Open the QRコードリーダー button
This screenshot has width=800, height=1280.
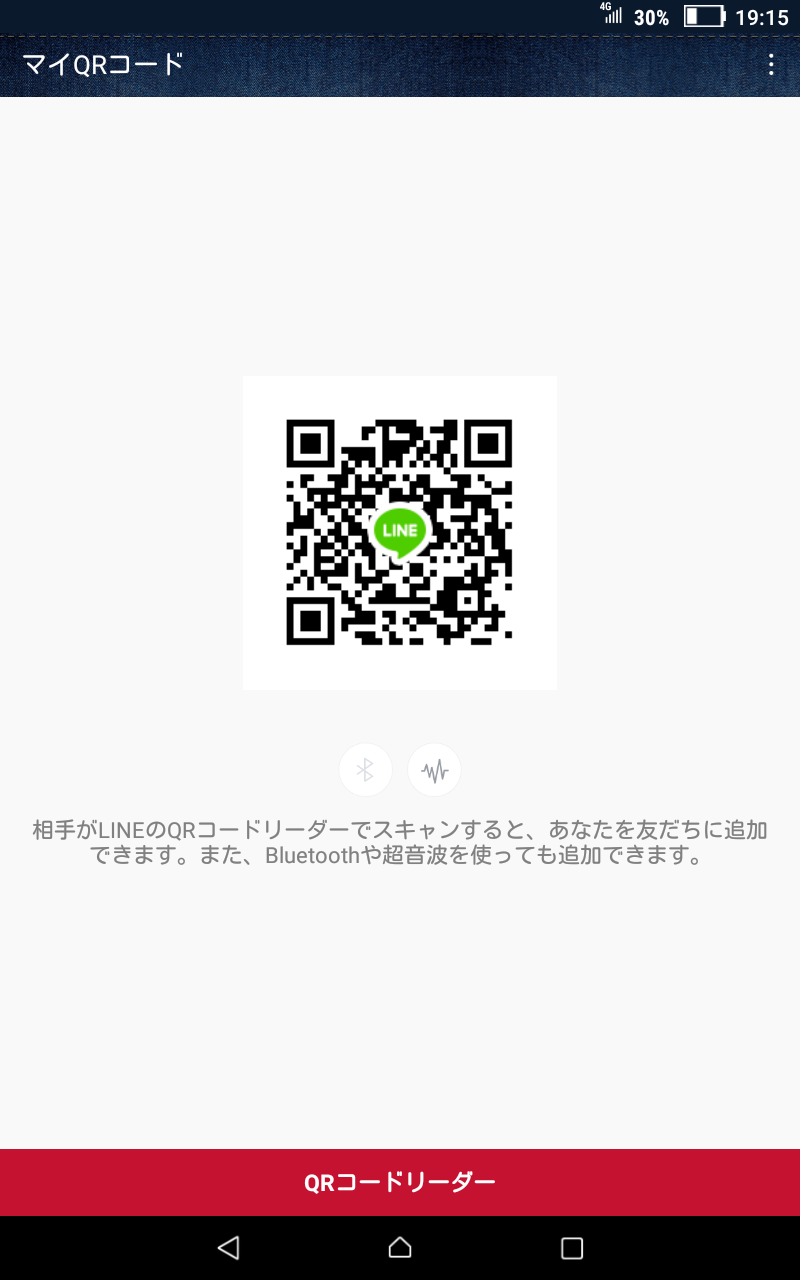point(400,1182)
